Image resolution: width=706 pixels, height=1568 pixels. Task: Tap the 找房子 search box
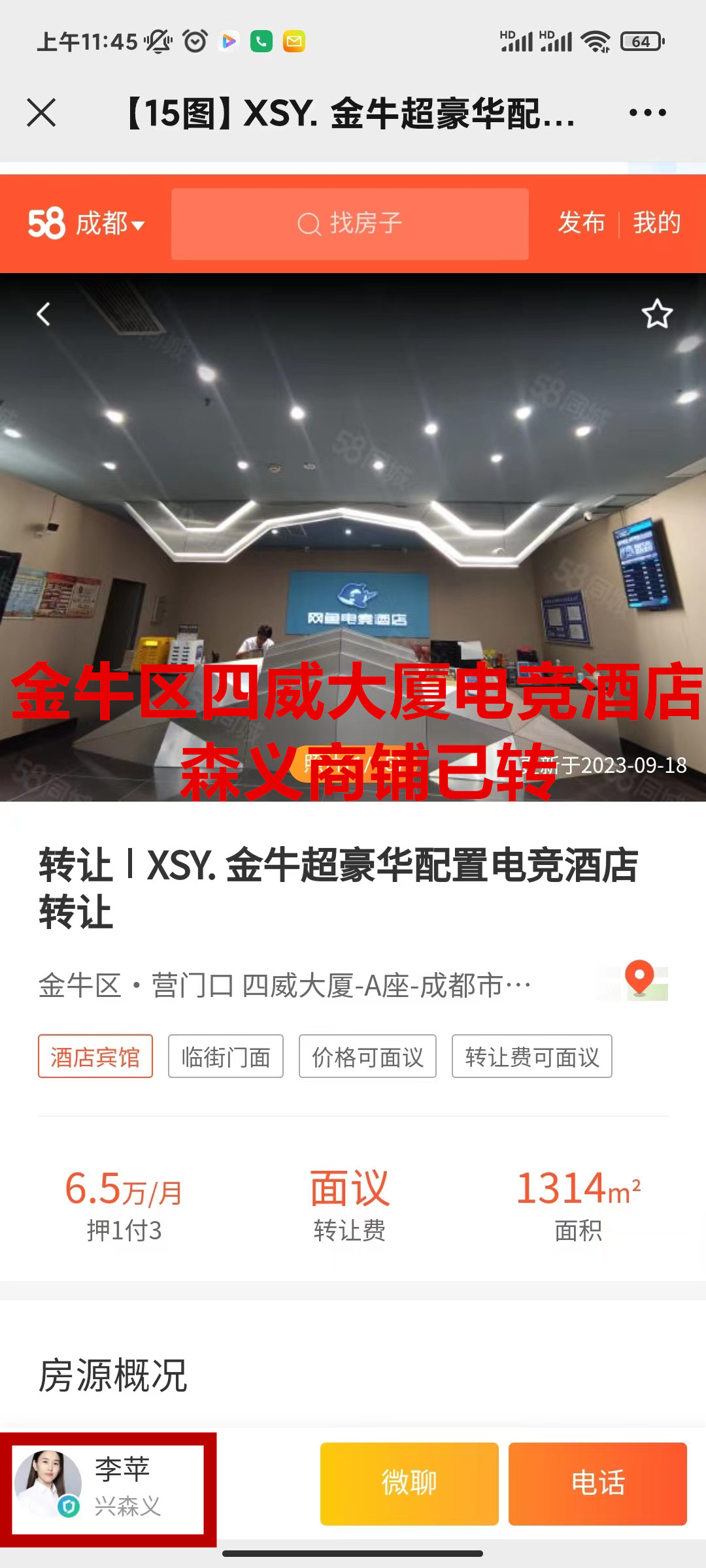(x=350, y=224)
